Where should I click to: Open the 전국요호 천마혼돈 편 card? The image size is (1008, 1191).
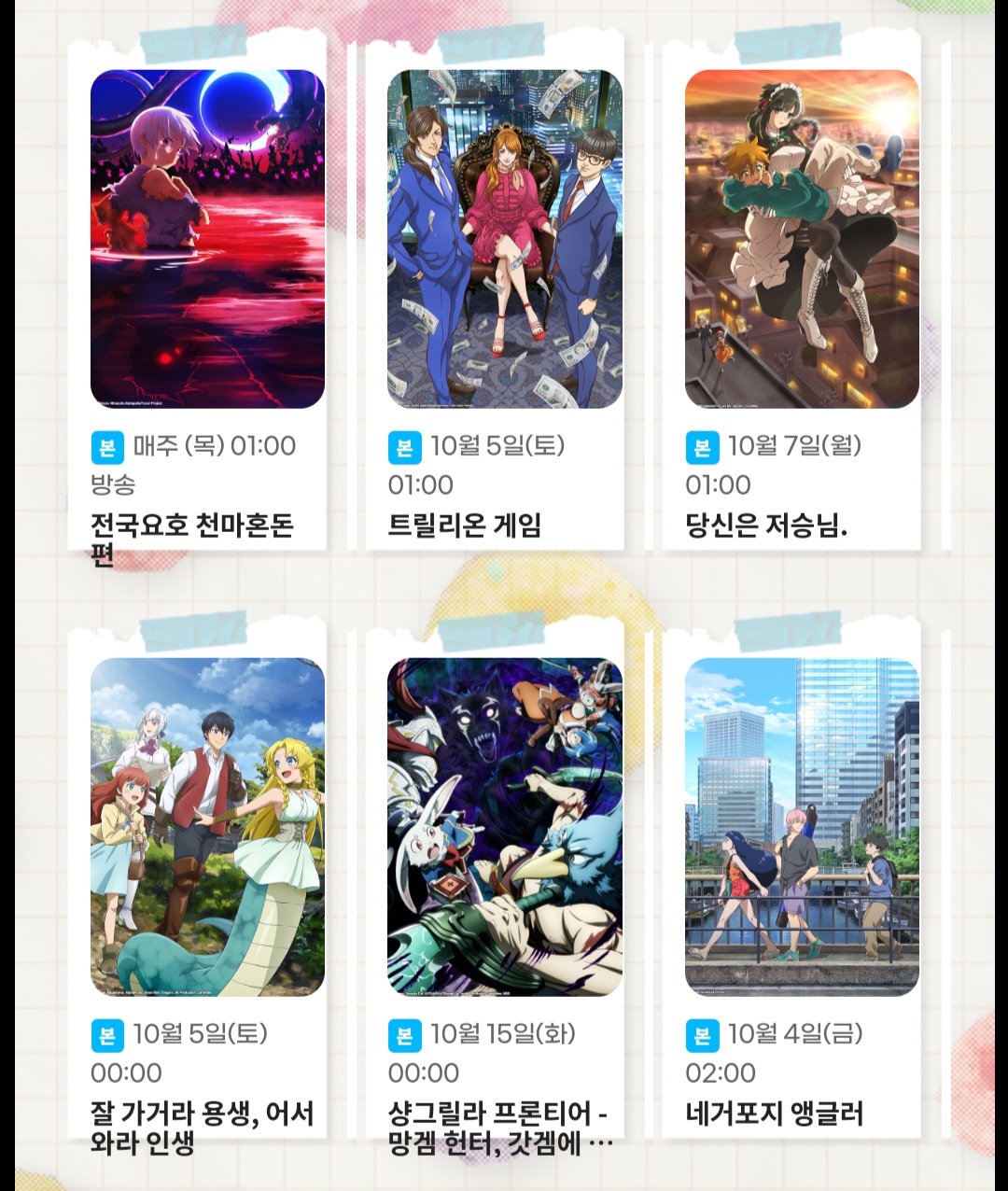pyautogui.click(x=207, y=240)
